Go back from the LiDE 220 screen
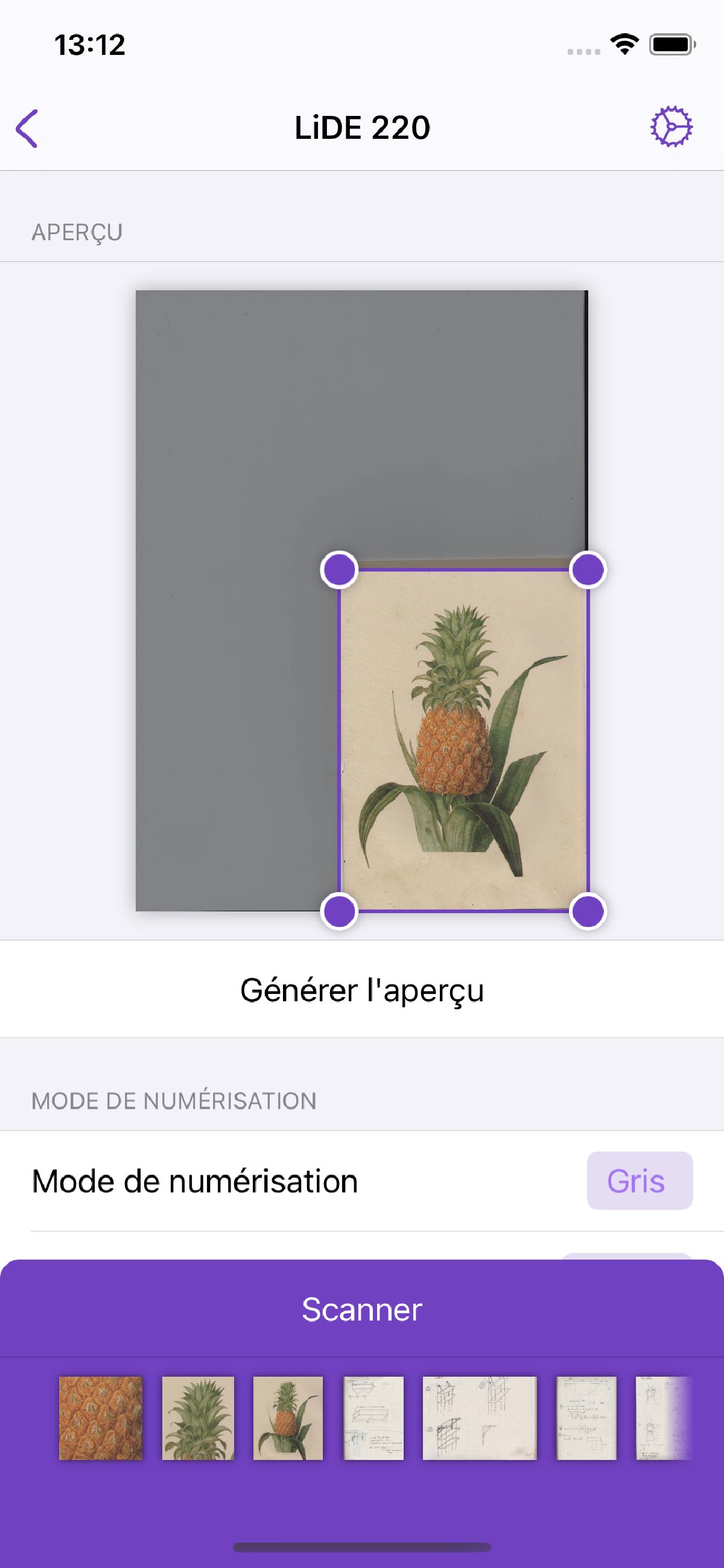Viewport: 724px width, 1568px height. [x=27, y=129]
